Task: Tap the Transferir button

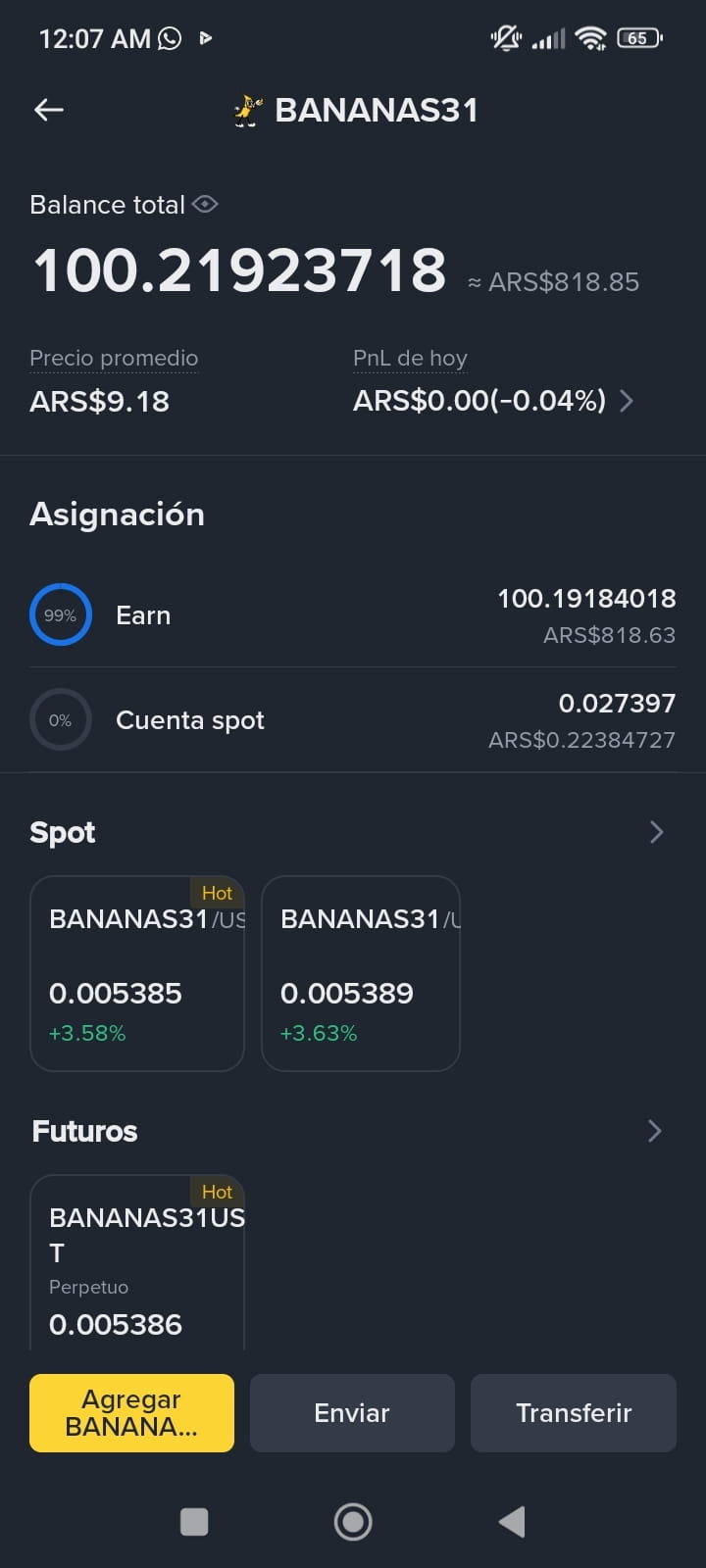Action: click(x=573, y=1413)
